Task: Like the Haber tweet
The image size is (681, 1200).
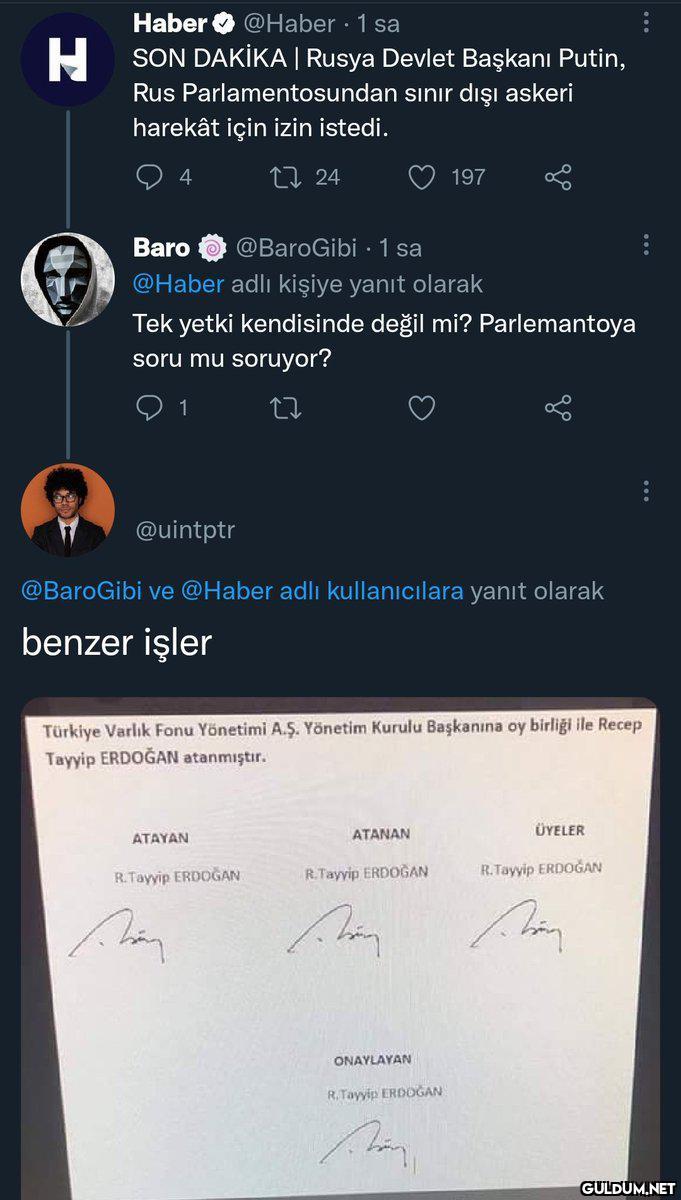Action: tap(422, 178)
